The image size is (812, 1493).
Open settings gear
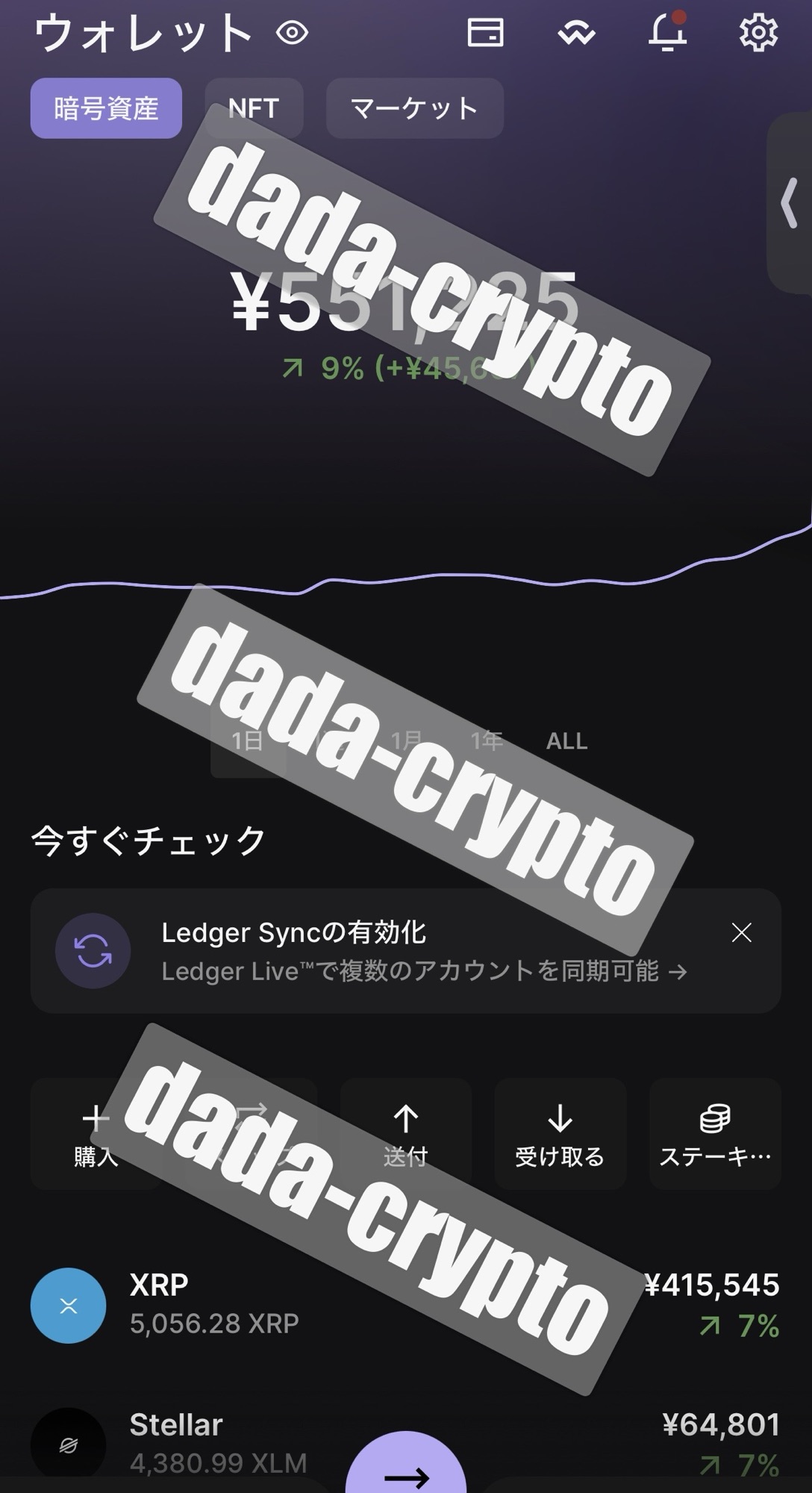[758, 33]
